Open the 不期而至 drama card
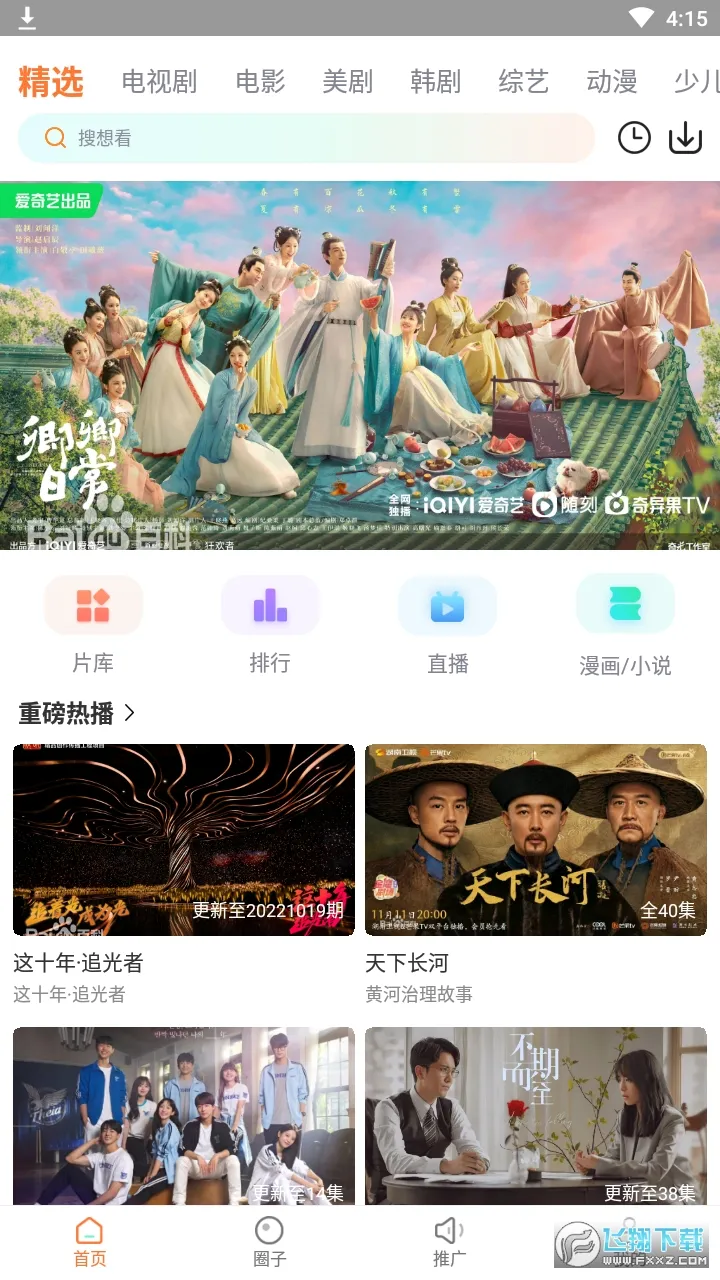This screenshot has width=720, height=1280. pos(536,1115)
